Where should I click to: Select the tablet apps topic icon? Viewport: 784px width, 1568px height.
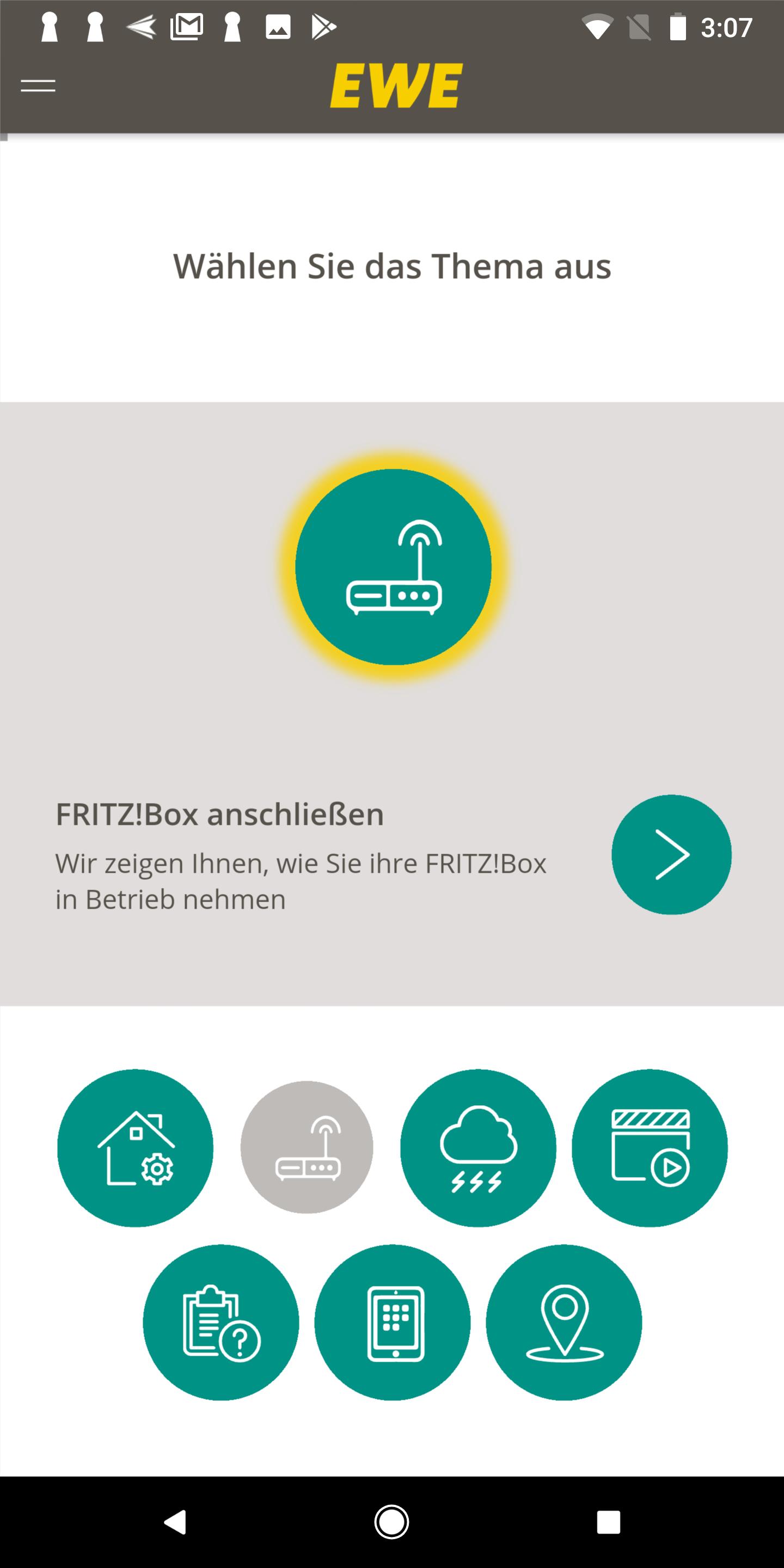(x=393, y=1322)
